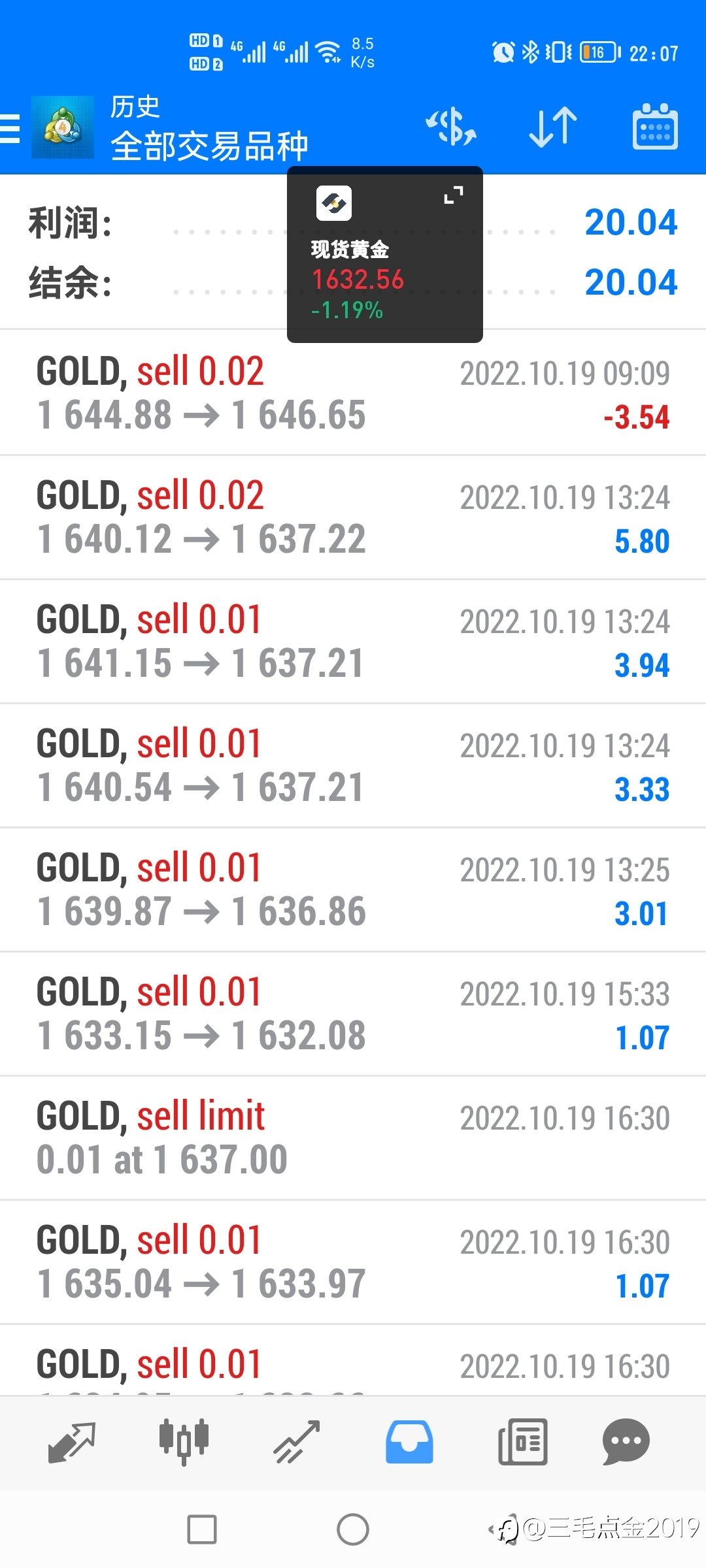The width and height of the screenshot is (706, 1568).
Task: Tap the sort arrows icon
Action: pos(553,127)
